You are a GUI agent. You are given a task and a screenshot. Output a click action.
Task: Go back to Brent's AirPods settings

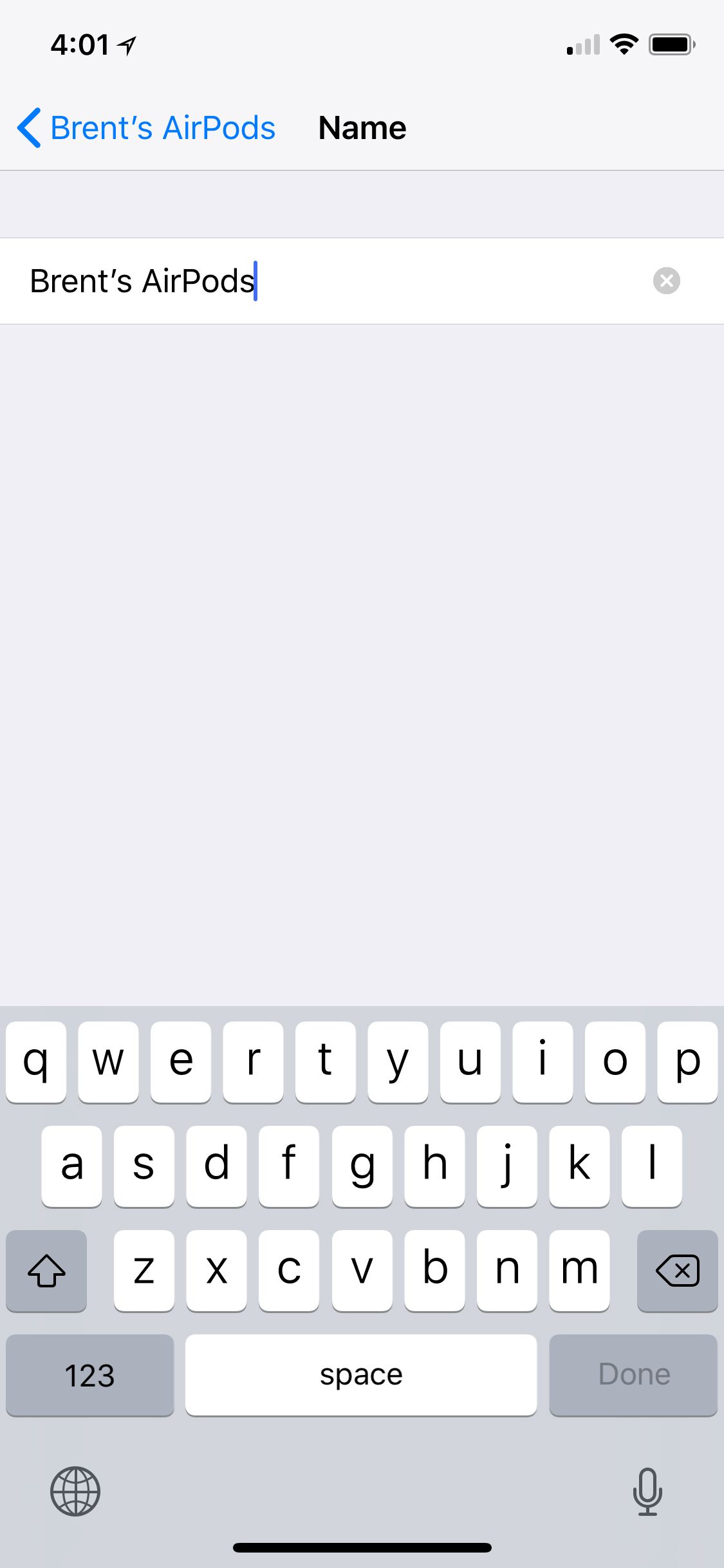[147, 127]
